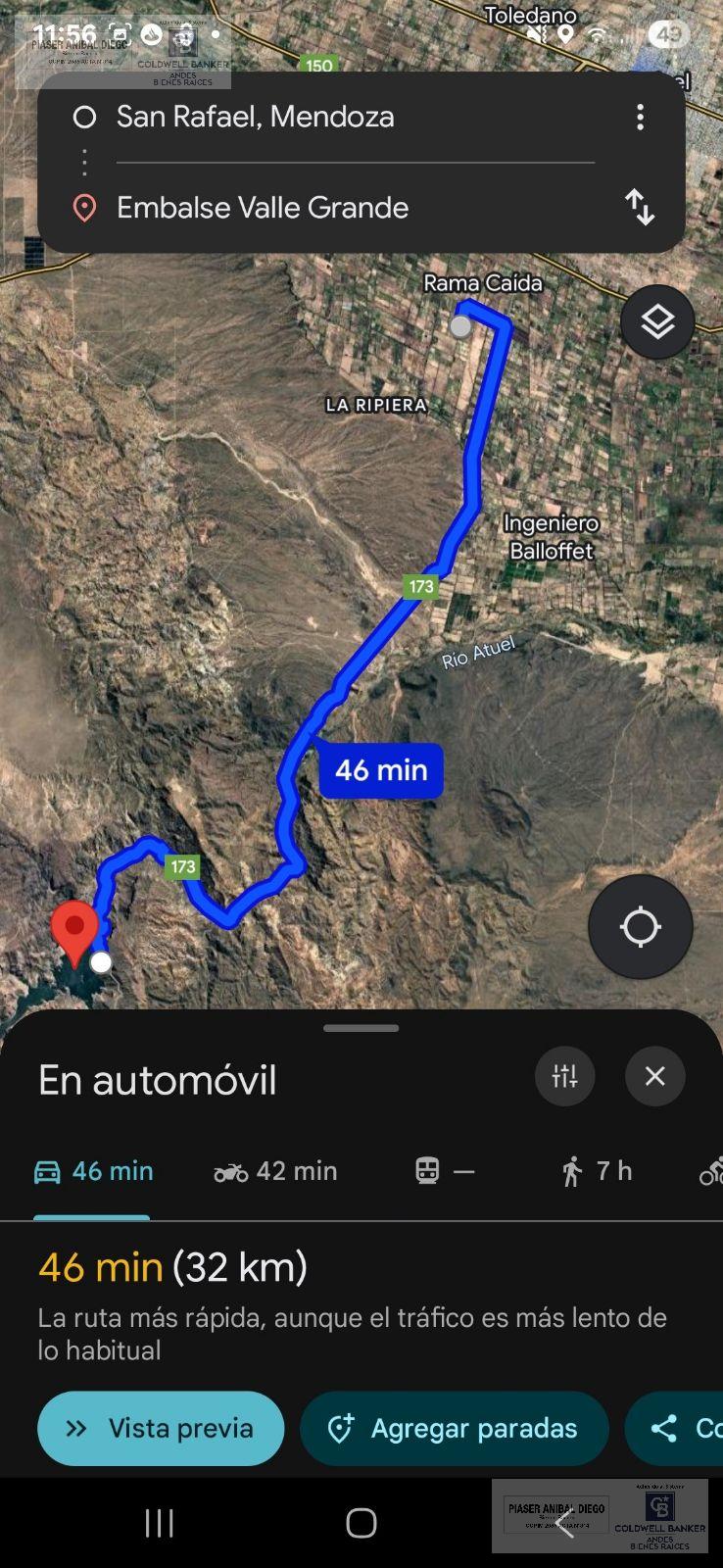This screenshot has width=723, height=1568.
Task: Go to the home screen
Action: 361,1523
